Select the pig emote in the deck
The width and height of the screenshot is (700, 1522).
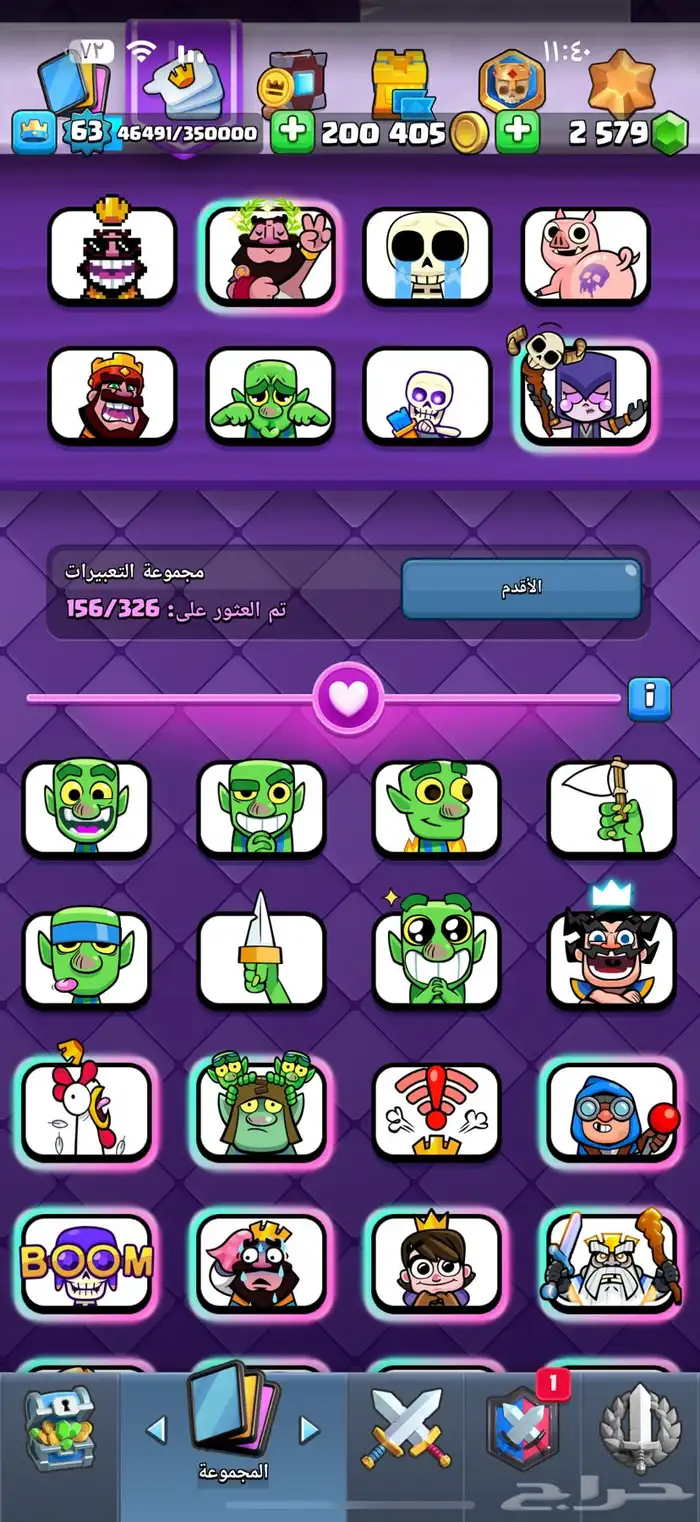point(585,256)
